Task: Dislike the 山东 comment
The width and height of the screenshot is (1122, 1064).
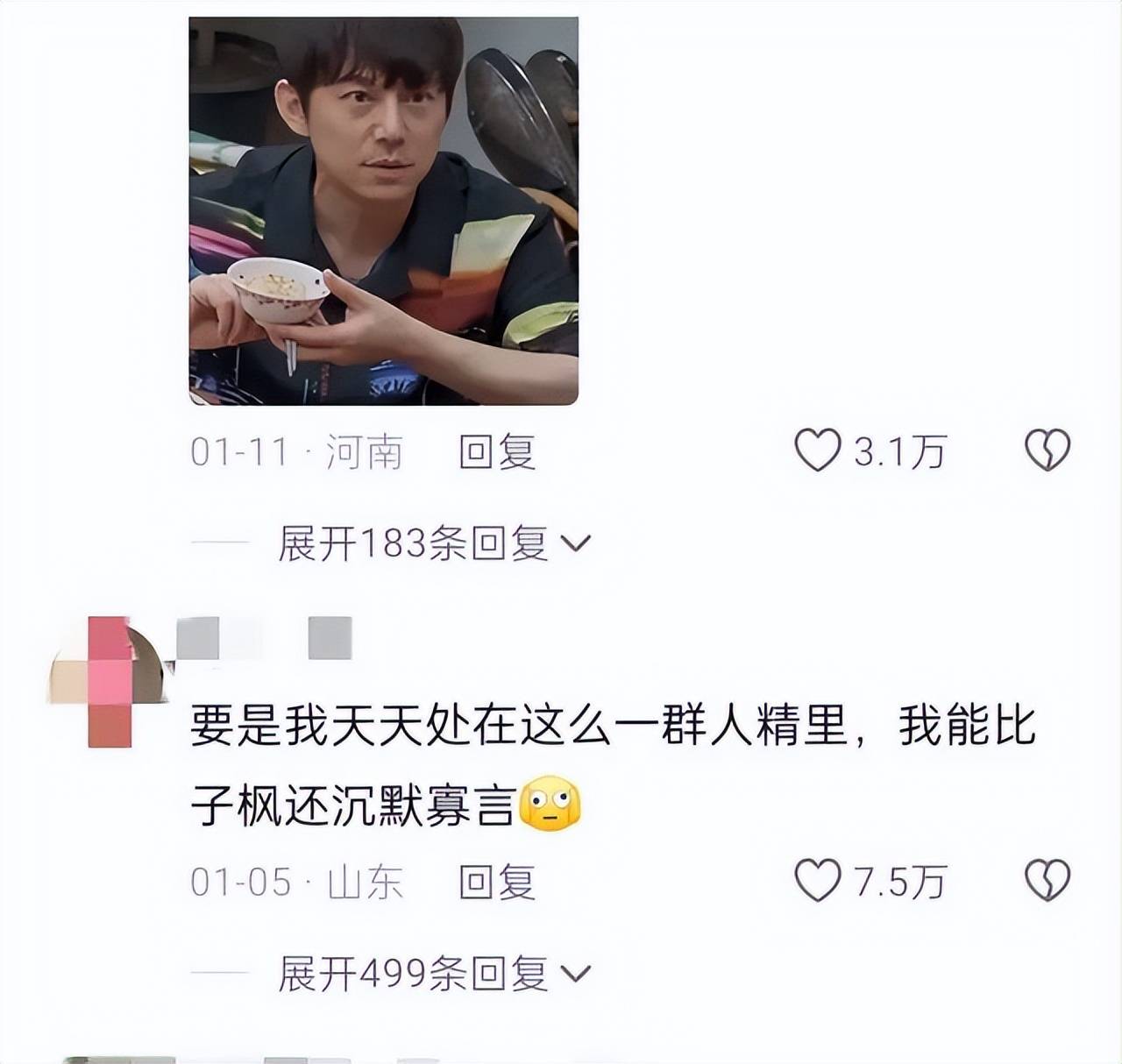Action: (1047, 881)
